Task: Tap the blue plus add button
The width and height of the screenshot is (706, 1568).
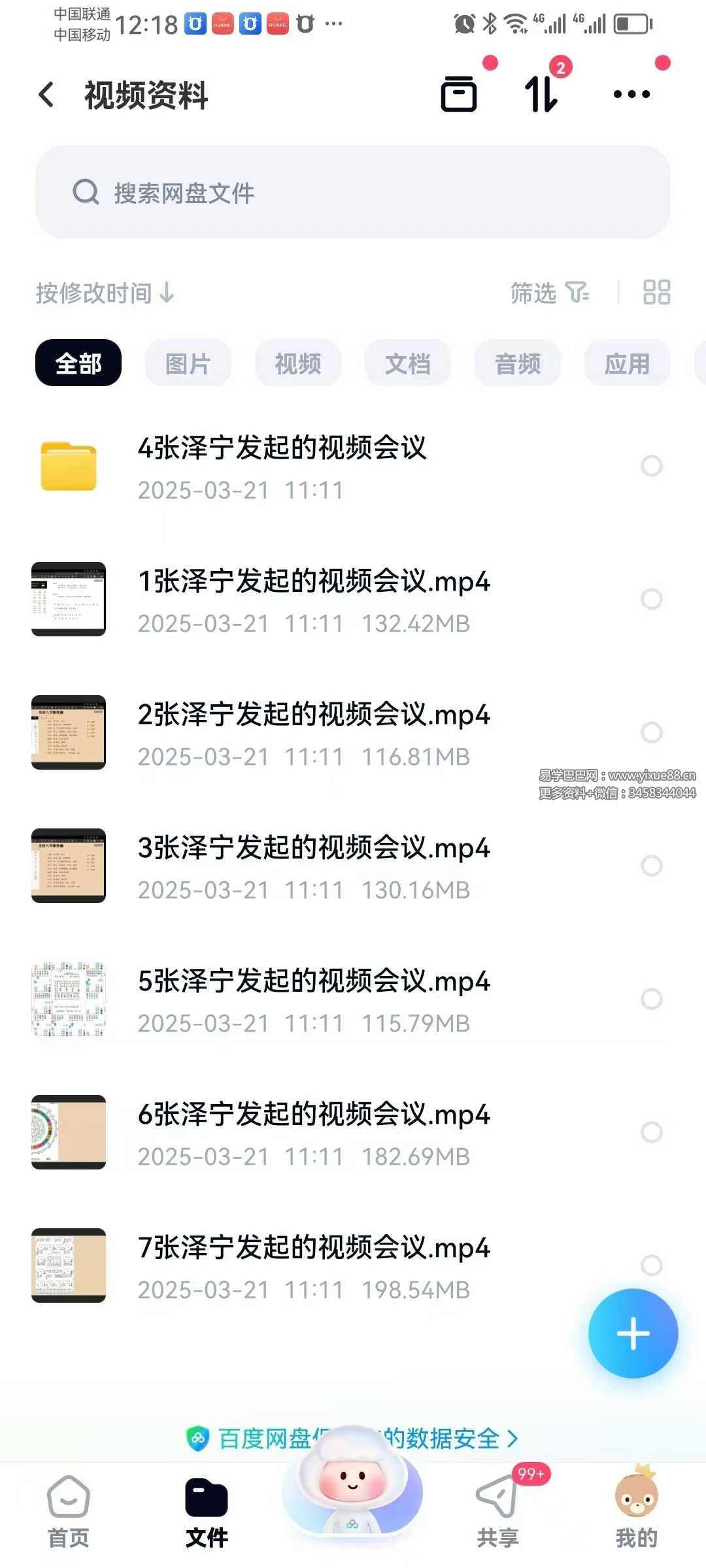Action: tap(633, 1333)
